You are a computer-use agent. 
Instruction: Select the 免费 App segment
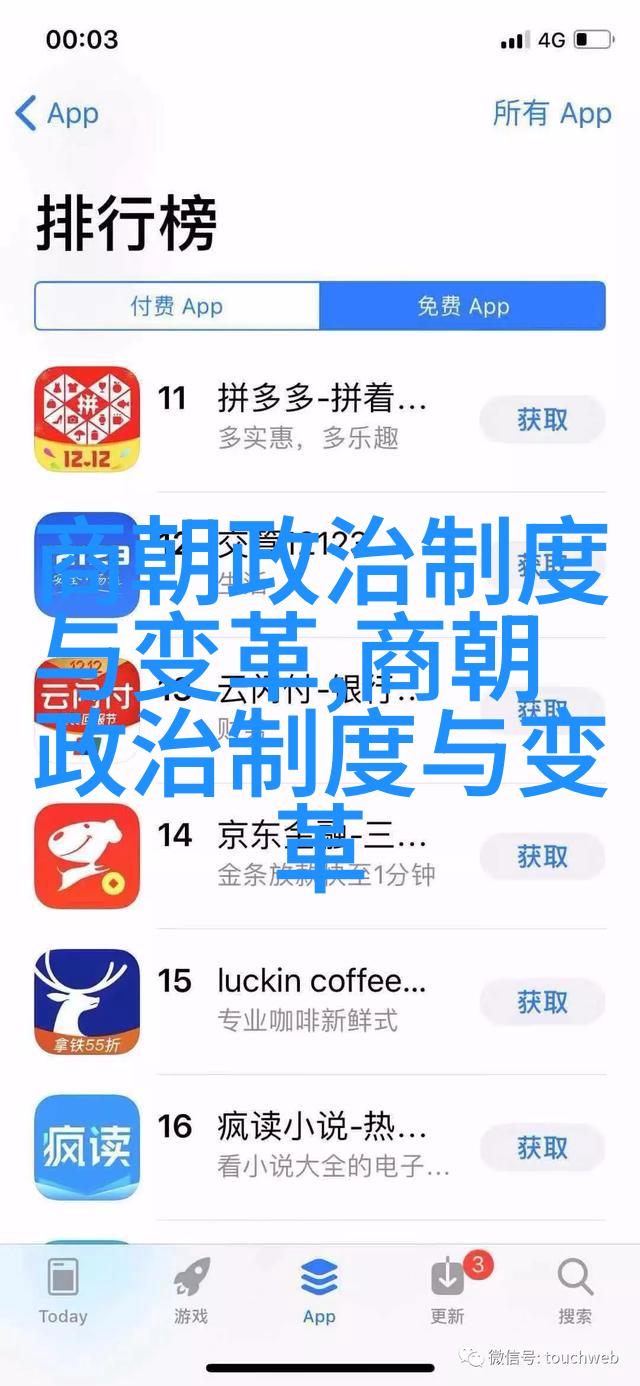pos(463,306)
